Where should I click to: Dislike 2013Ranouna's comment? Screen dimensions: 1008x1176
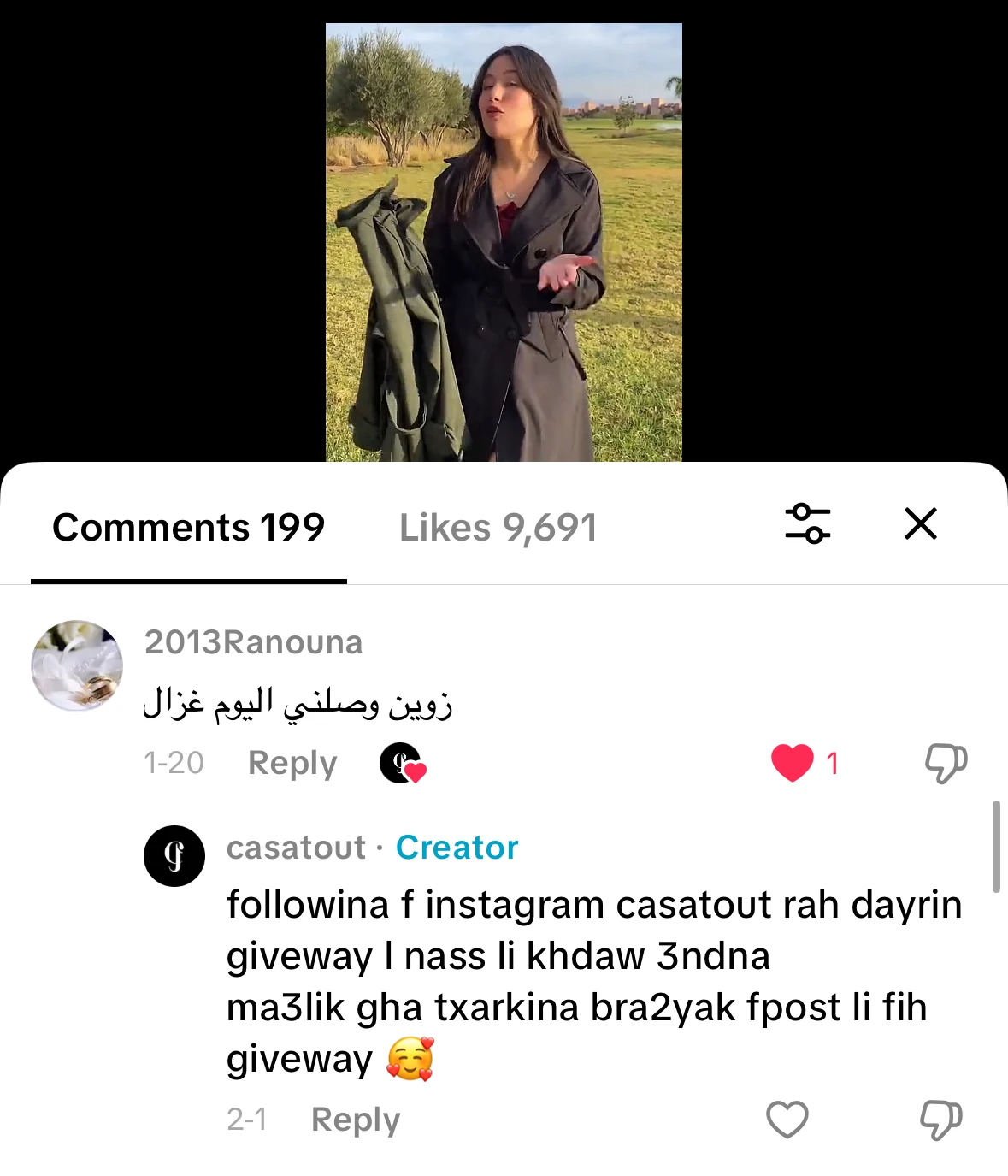[x=946, y=763]
